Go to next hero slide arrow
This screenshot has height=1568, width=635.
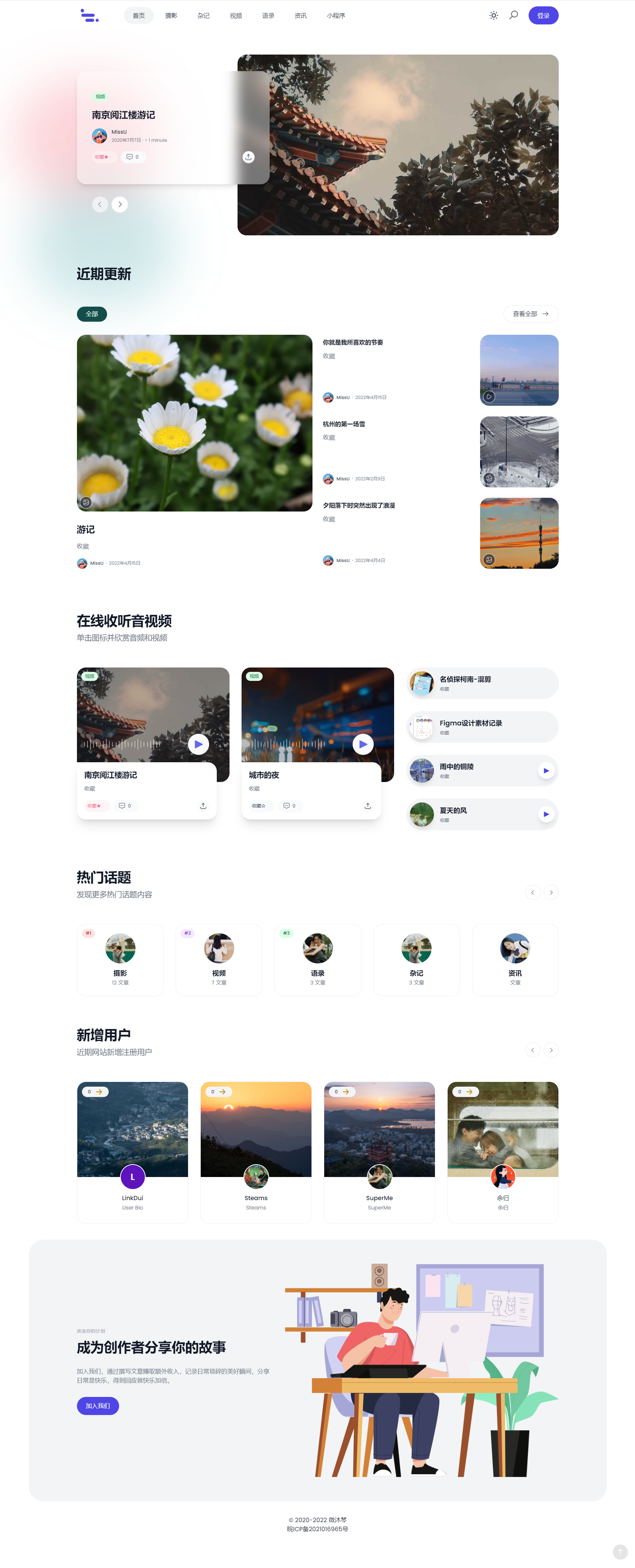click(120, 205)
